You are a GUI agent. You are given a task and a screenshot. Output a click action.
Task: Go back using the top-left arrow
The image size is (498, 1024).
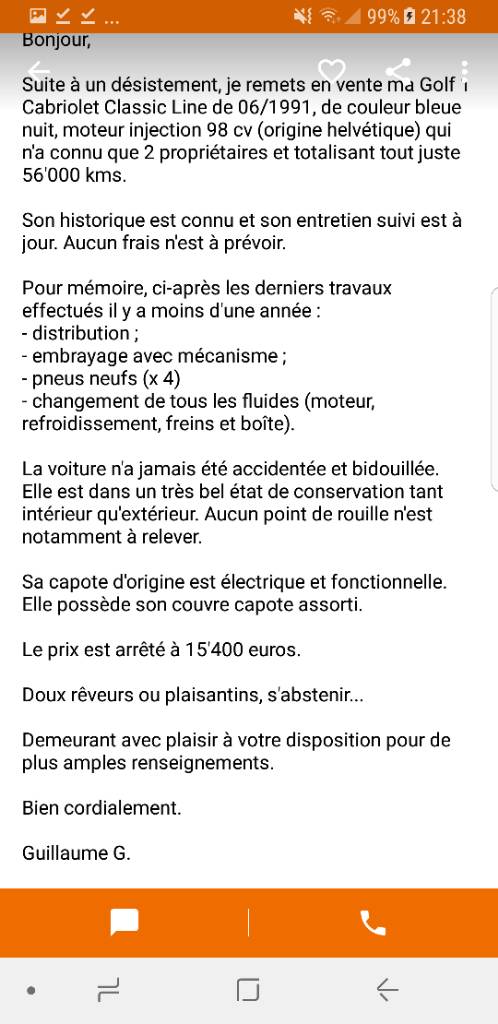click(39, 71)
